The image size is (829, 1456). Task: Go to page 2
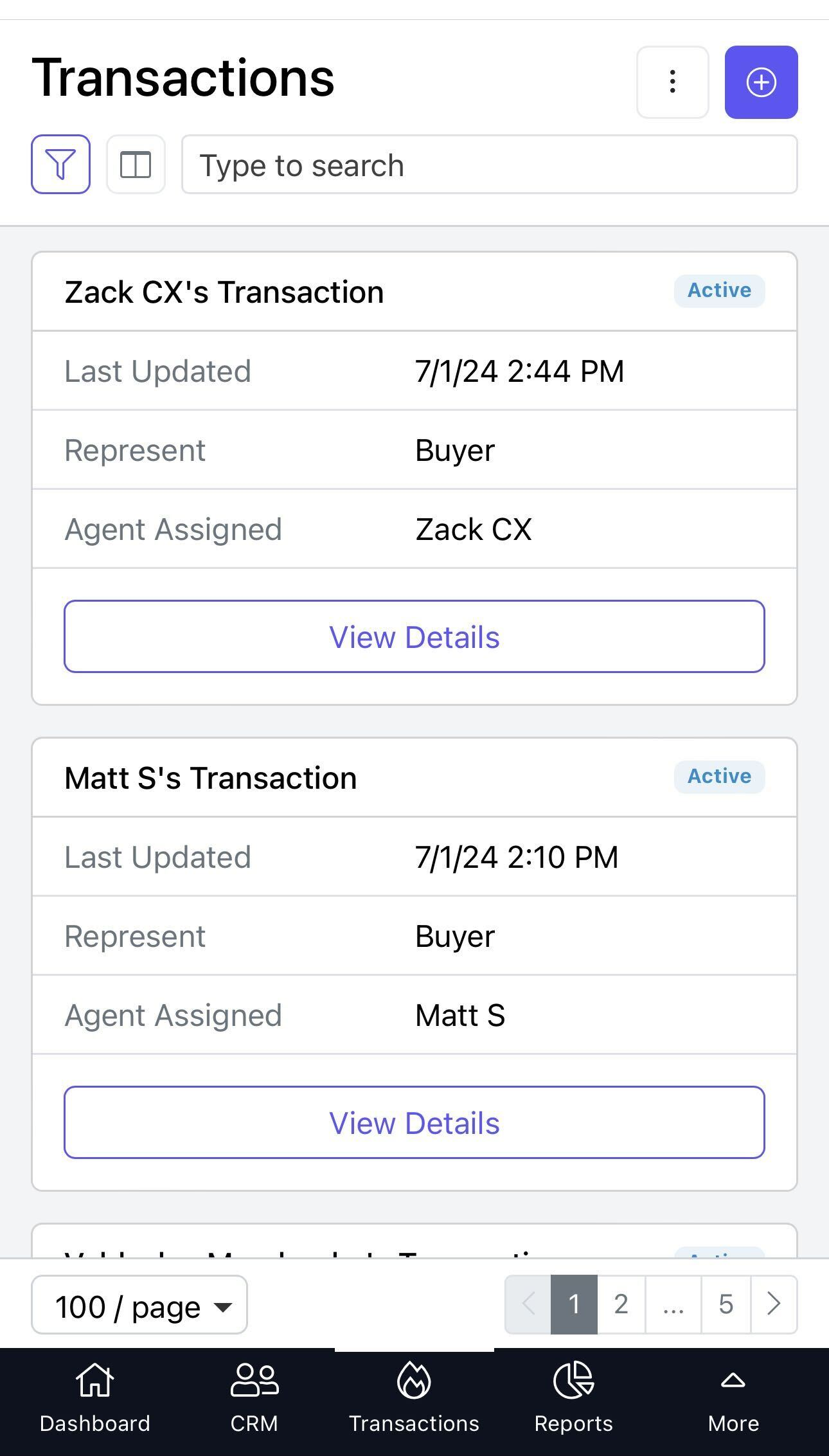pyautogui.click(x=621, y=1304)
